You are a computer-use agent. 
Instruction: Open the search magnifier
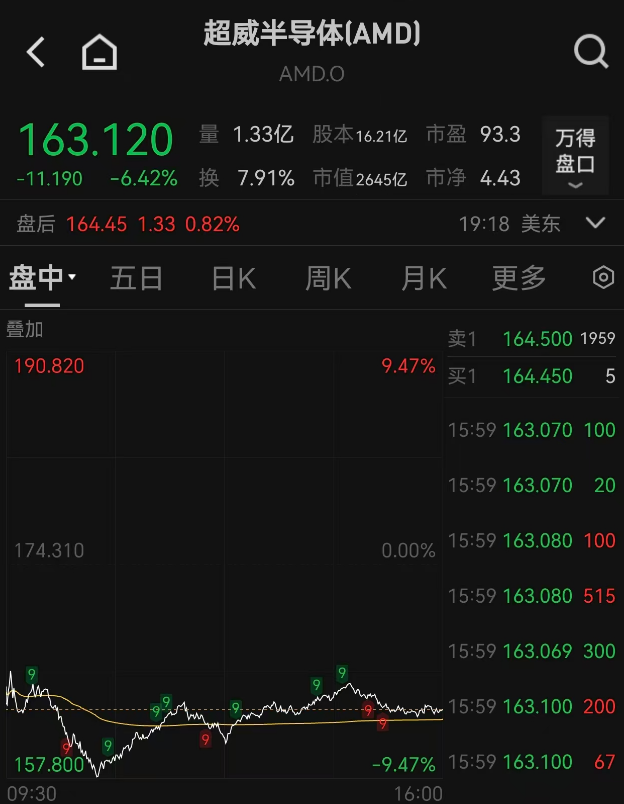pos(590,51)
